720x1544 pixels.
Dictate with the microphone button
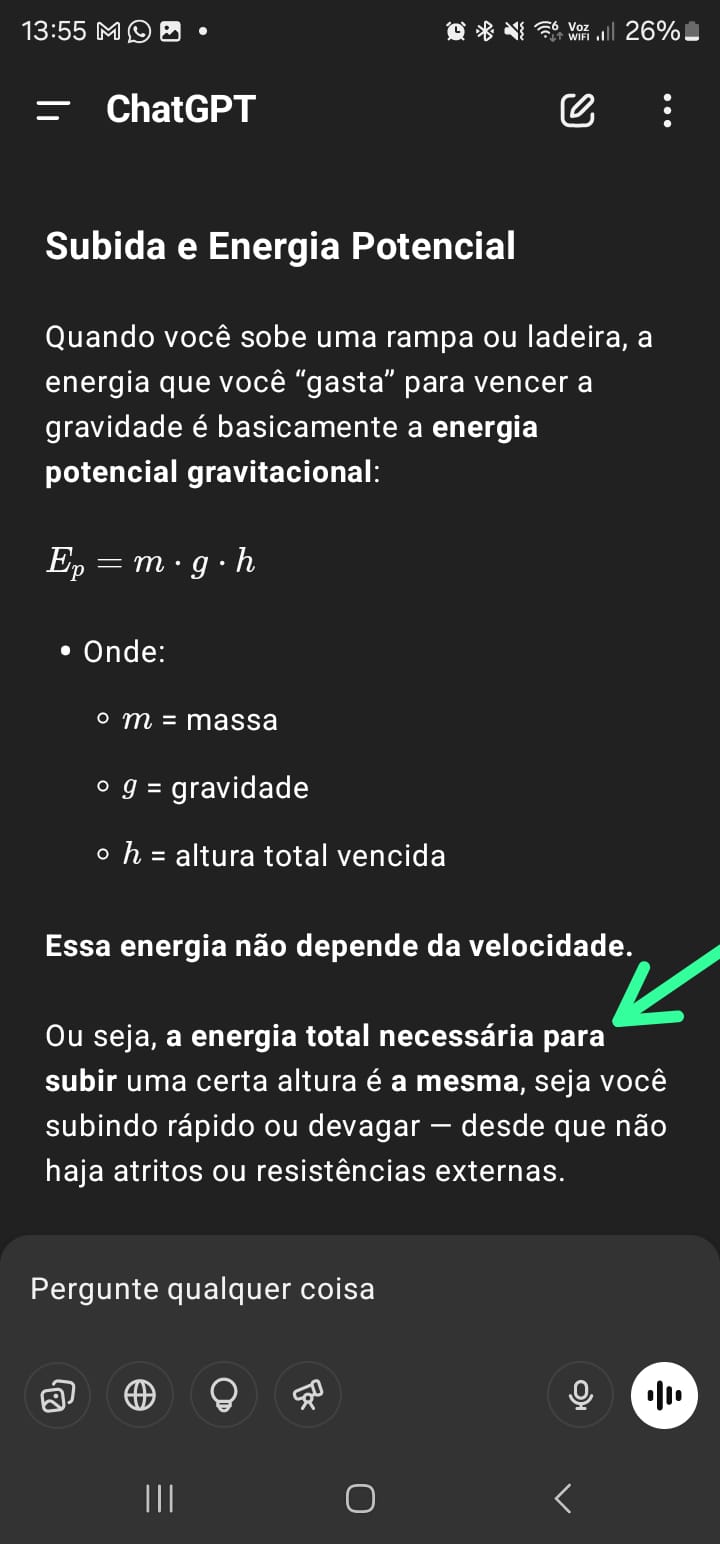pos(580,1394)
